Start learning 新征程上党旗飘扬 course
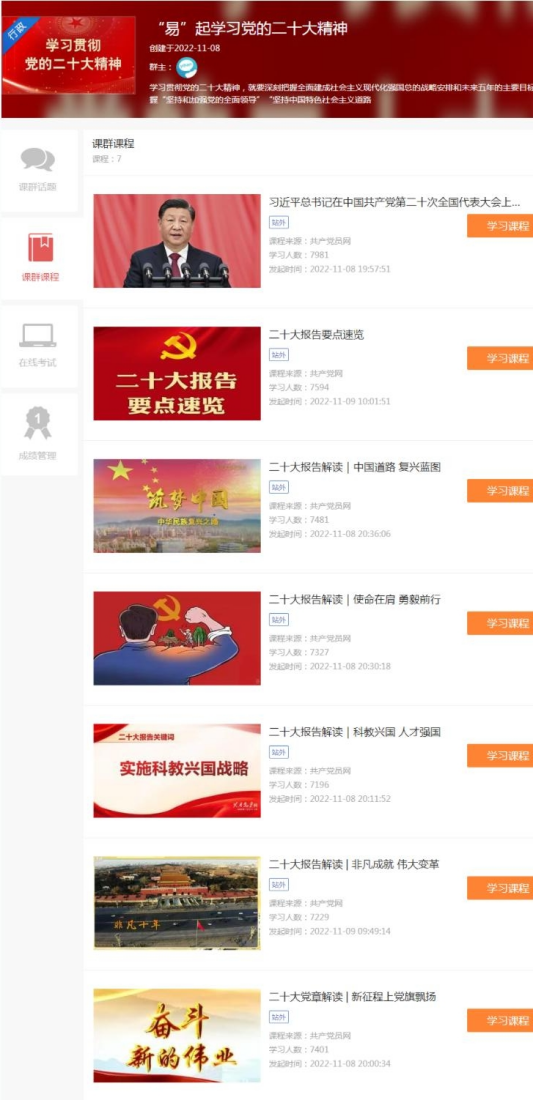533x1101 pixels. click(x=500, y=1020)
